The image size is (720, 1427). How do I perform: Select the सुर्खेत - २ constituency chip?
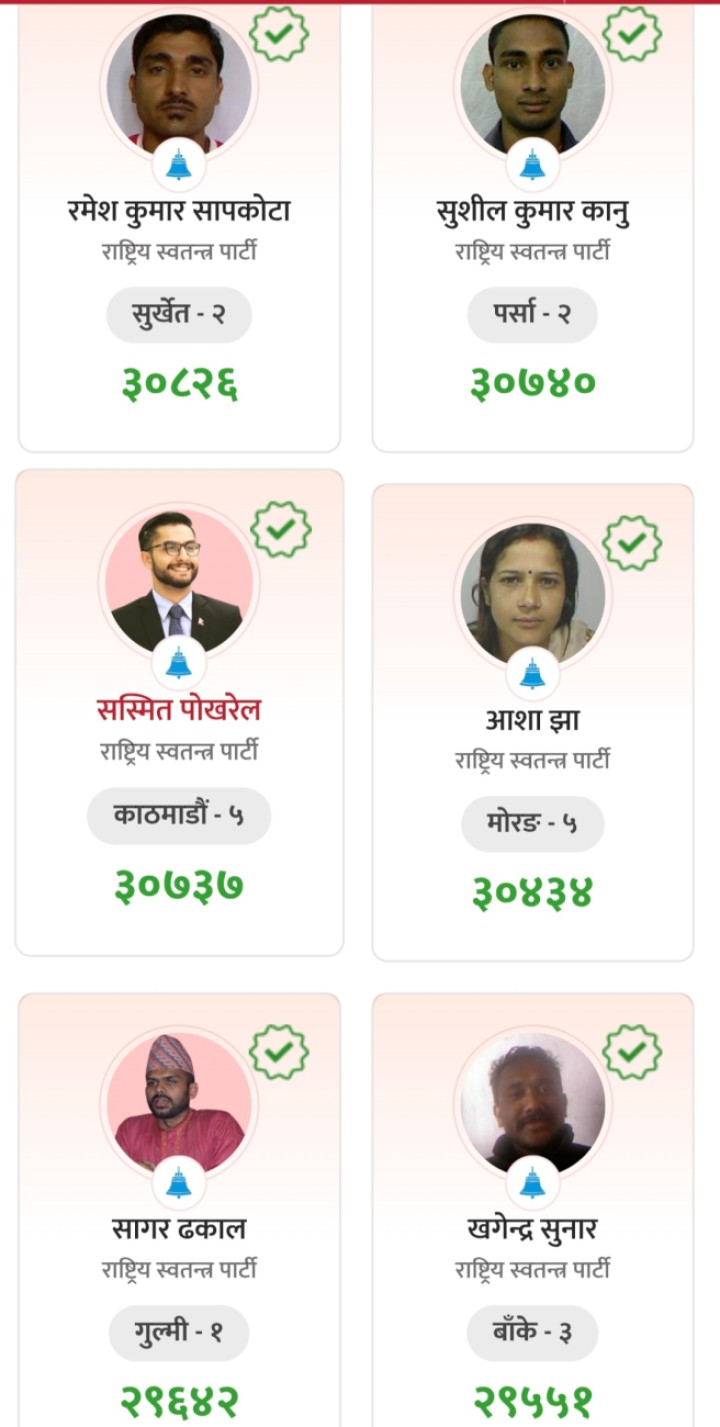pyautogui.click(x=178, y=315)
